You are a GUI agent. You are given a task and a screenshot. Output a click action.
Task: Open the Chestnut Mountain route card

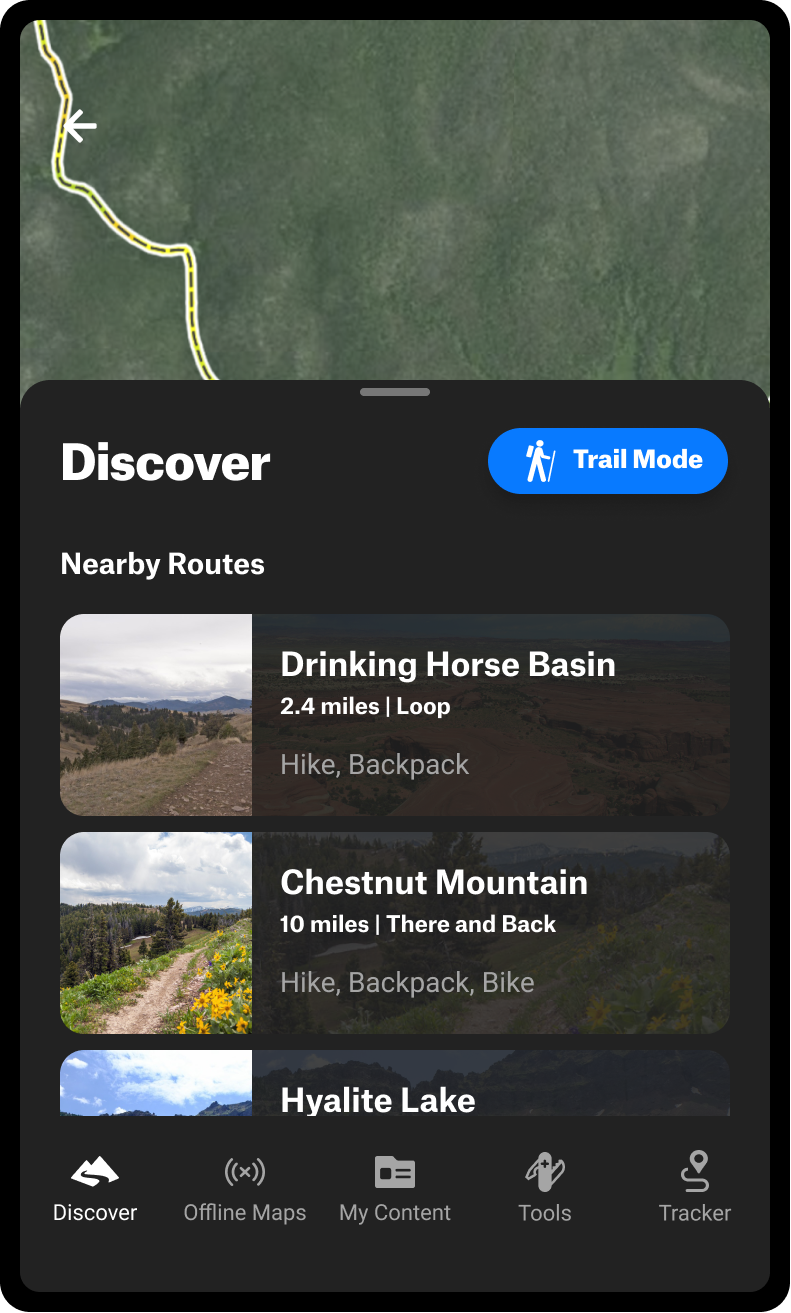(395, 933)
